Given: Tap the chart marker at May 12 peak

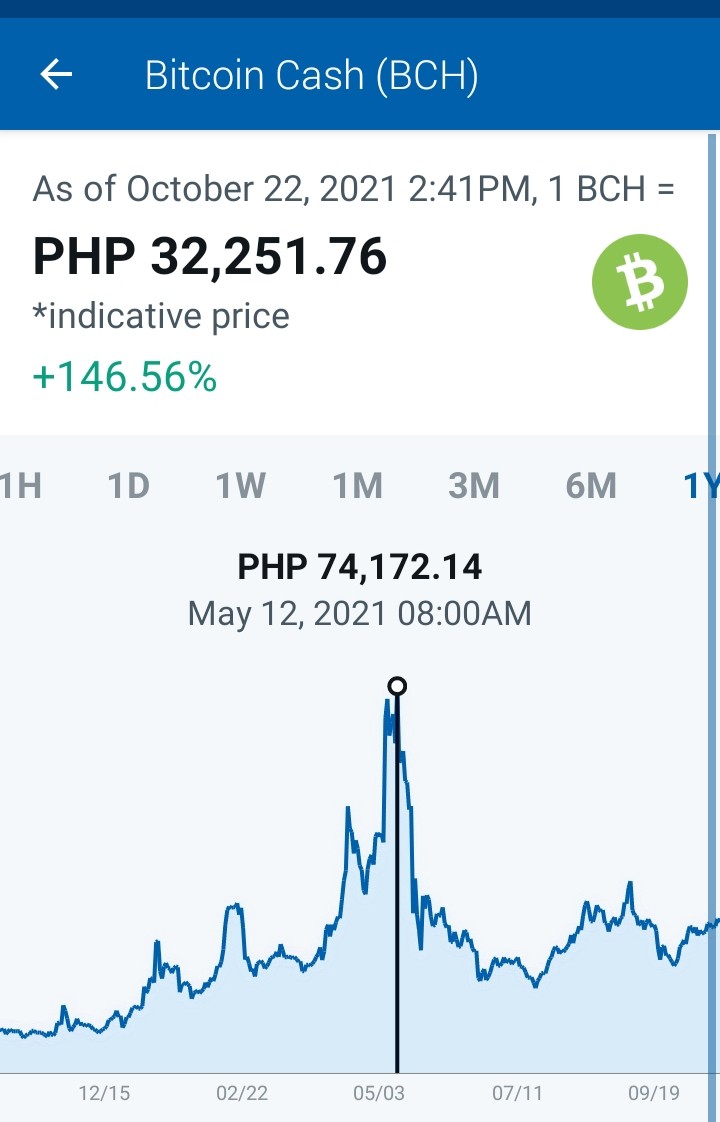Looking at the screenshot, I should pyautogui.click(x=397, y=686).
